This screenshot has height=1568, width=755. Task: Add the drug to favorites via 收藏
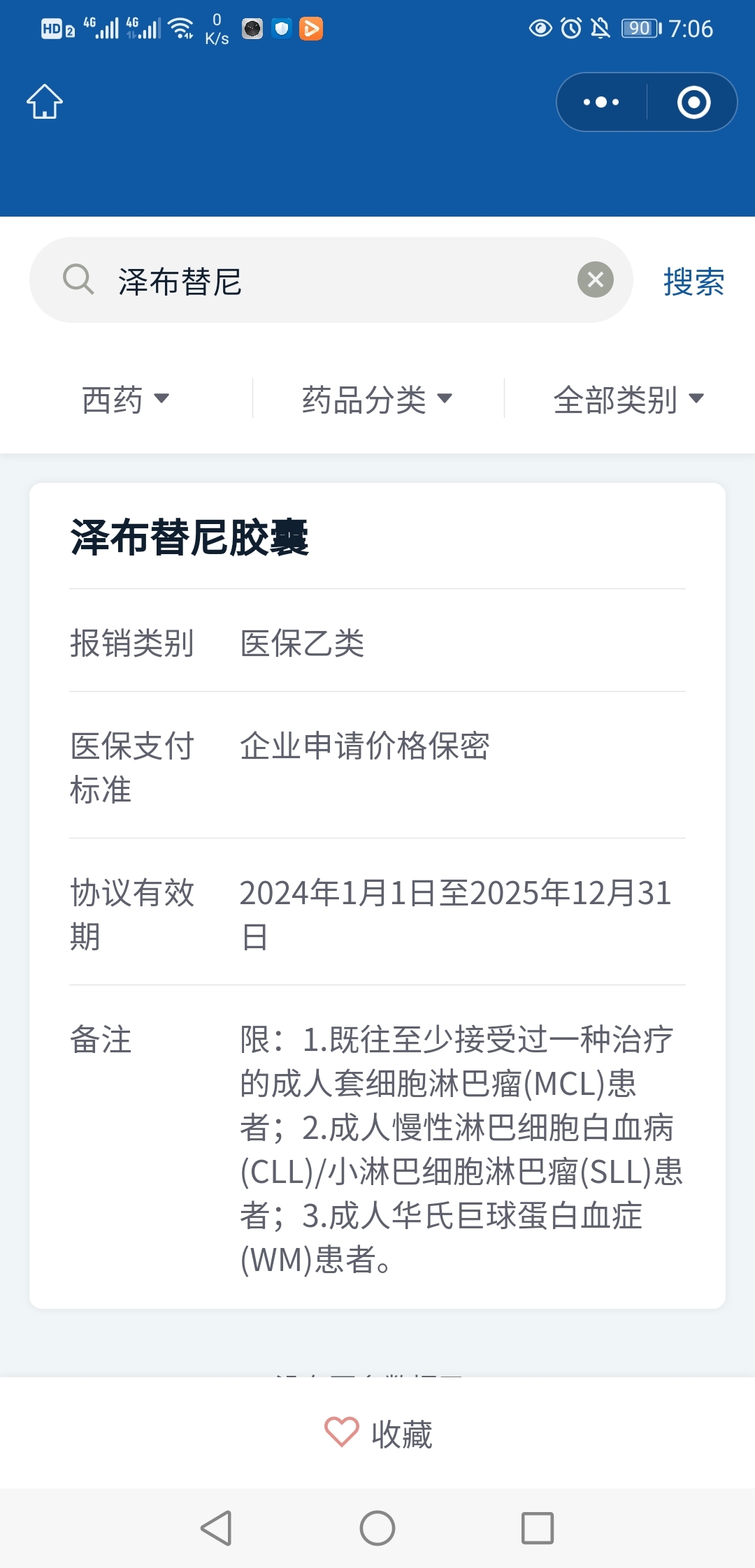coord(378,1433)
